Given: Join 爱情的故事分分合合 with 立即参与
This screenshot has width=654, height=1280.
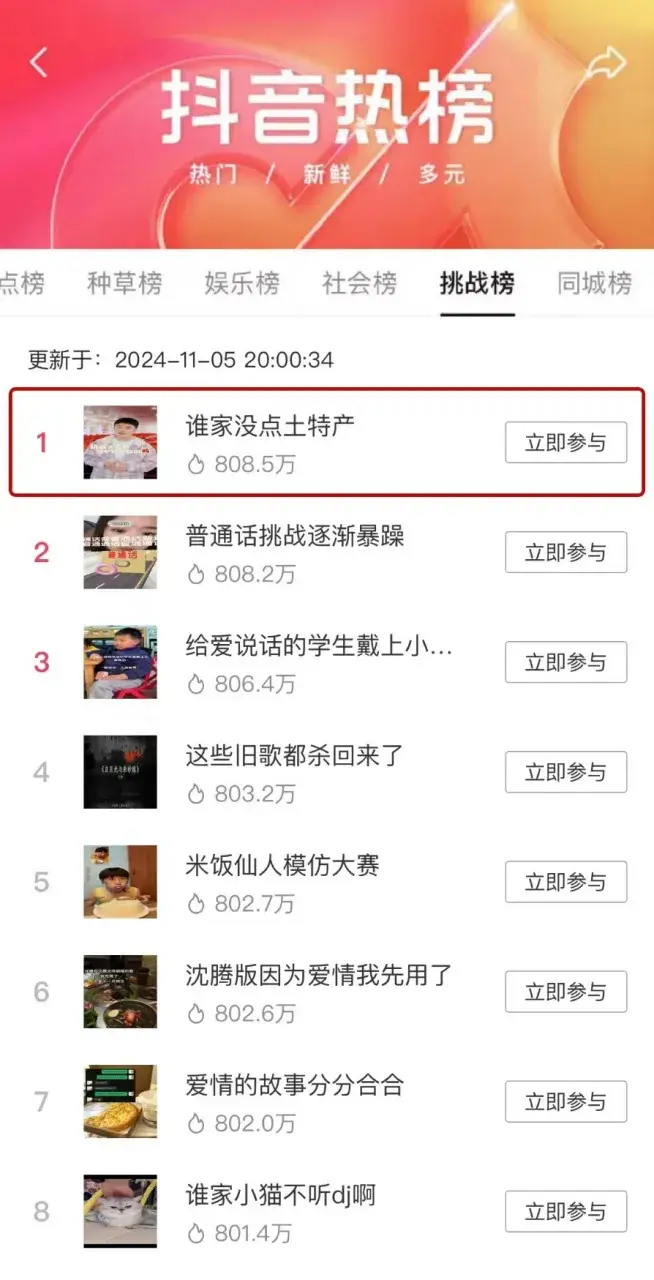Looking at the screenshot, I should click(x=565, y=1102).
